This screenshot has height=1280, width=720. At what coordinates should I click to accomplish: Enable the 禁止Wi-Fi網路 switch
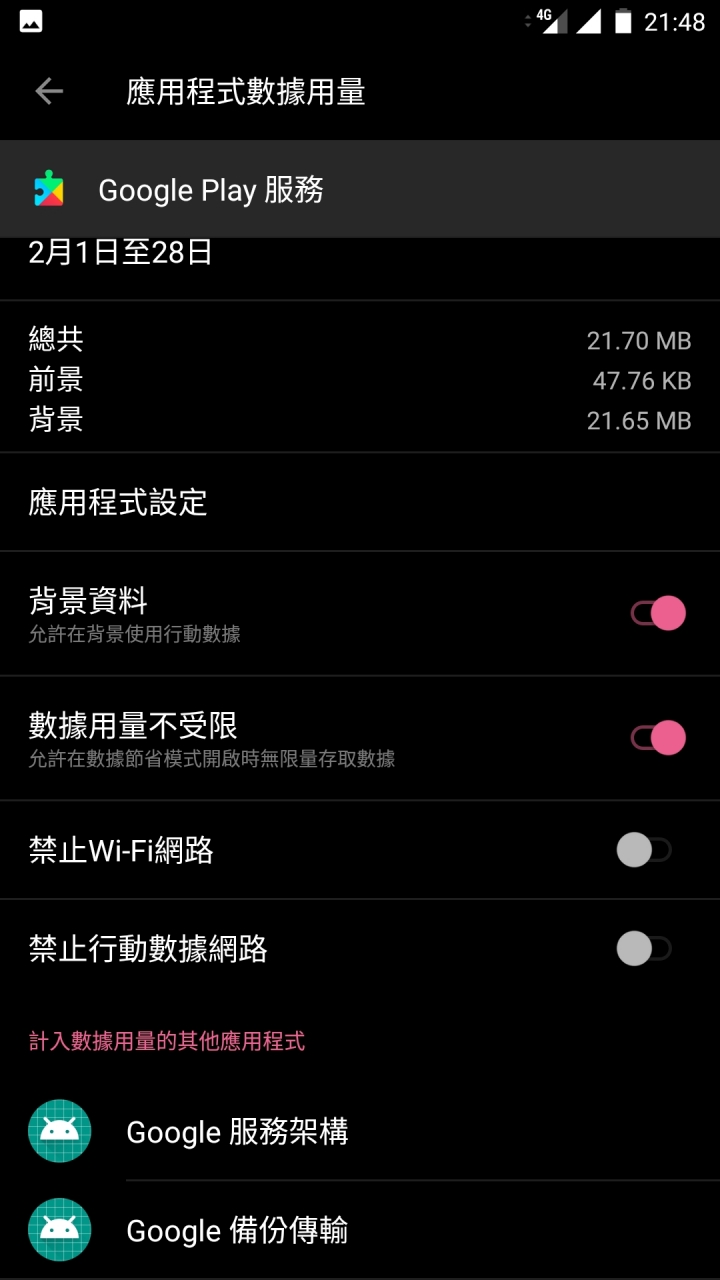(x=643, y=851)
